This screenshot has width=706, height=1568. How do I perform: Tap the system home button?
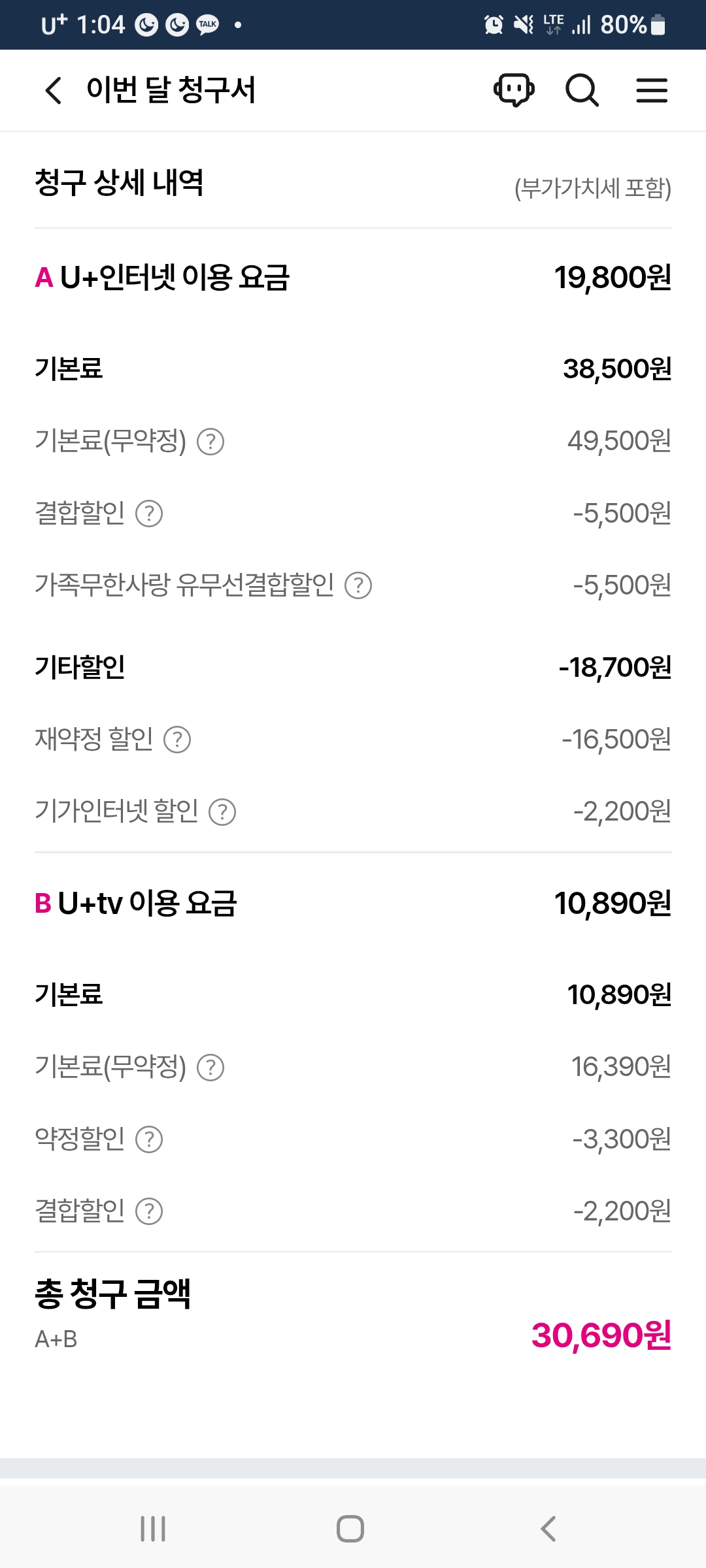pyautogui.click(x=350, y=1529)
